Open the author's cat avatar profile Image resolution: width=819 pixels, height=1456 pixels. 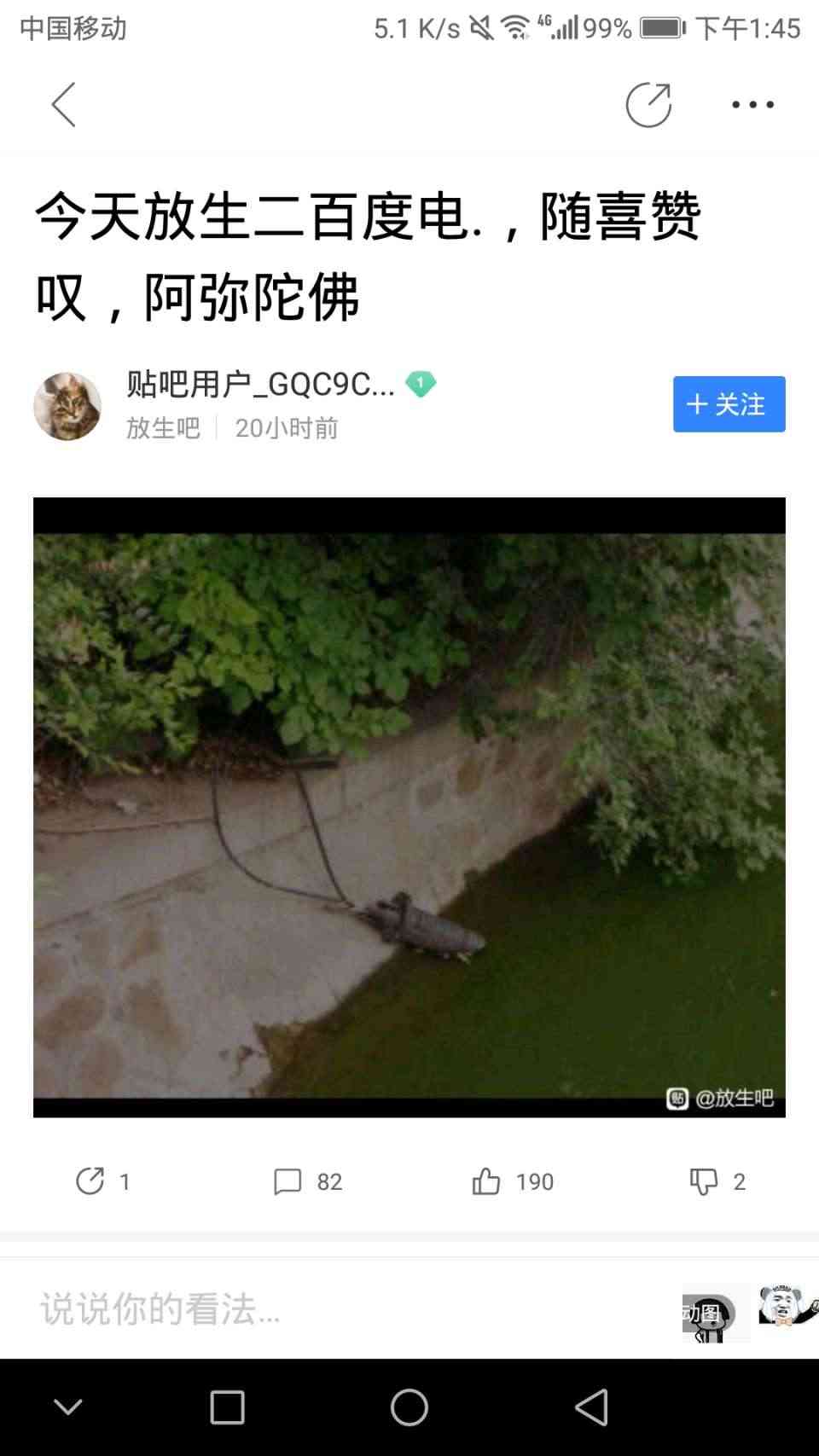67,406
